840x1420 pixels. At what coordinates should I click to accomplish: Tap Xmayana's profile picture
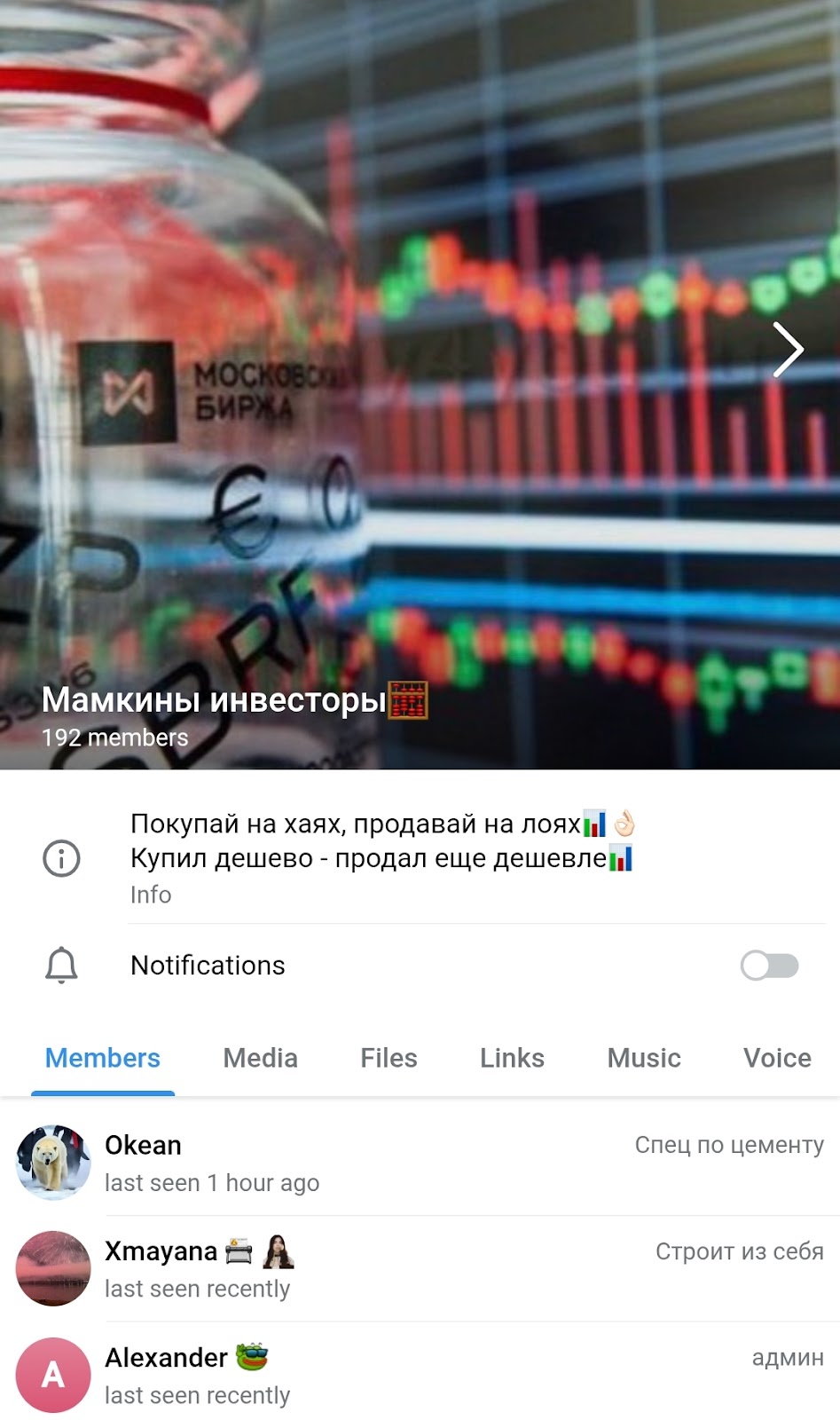coord(53,1267)
